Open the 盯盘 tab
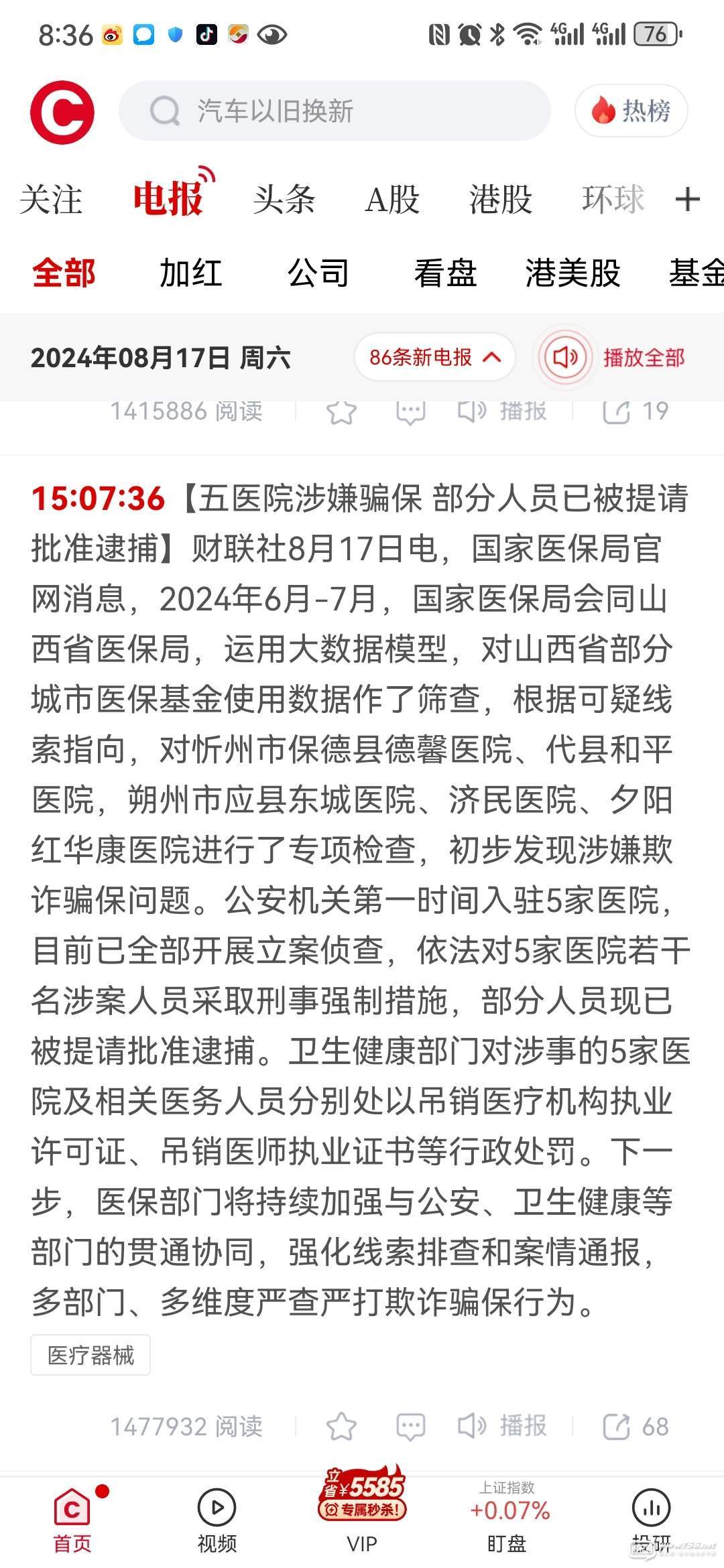 507,1518
